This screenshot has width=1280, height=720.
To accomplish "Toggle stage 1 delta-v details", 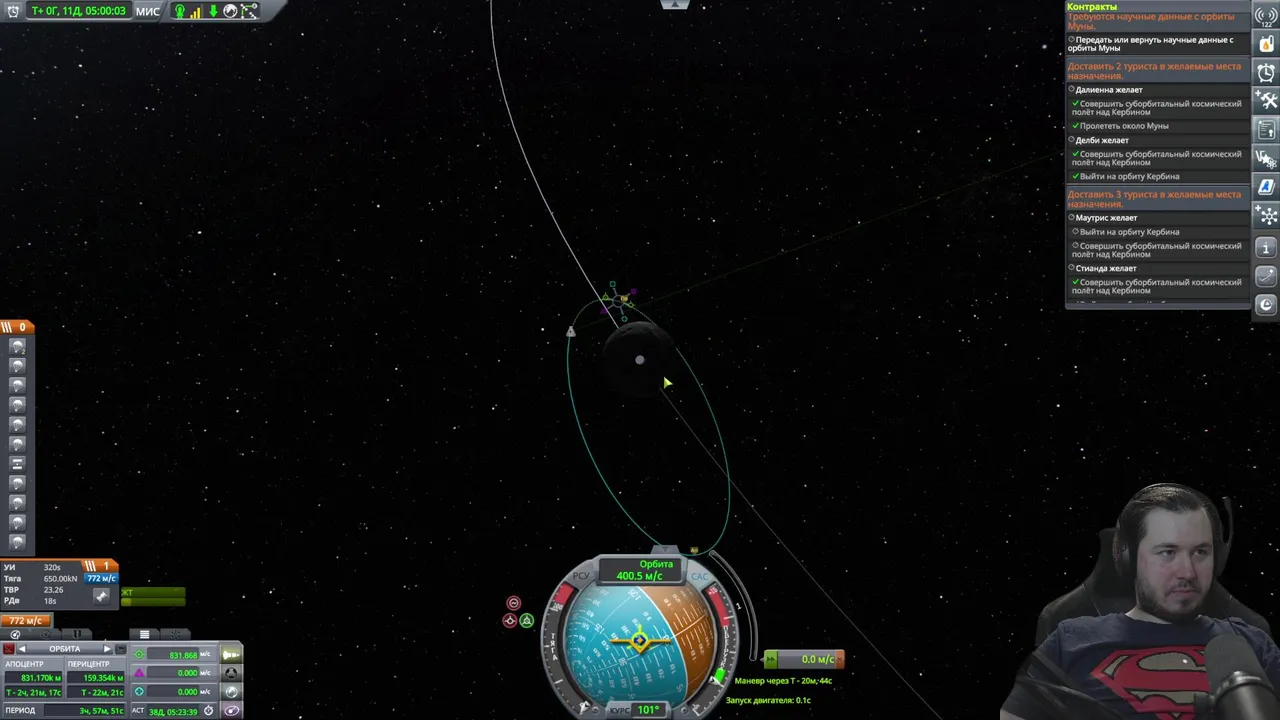I will pos(99,566).
